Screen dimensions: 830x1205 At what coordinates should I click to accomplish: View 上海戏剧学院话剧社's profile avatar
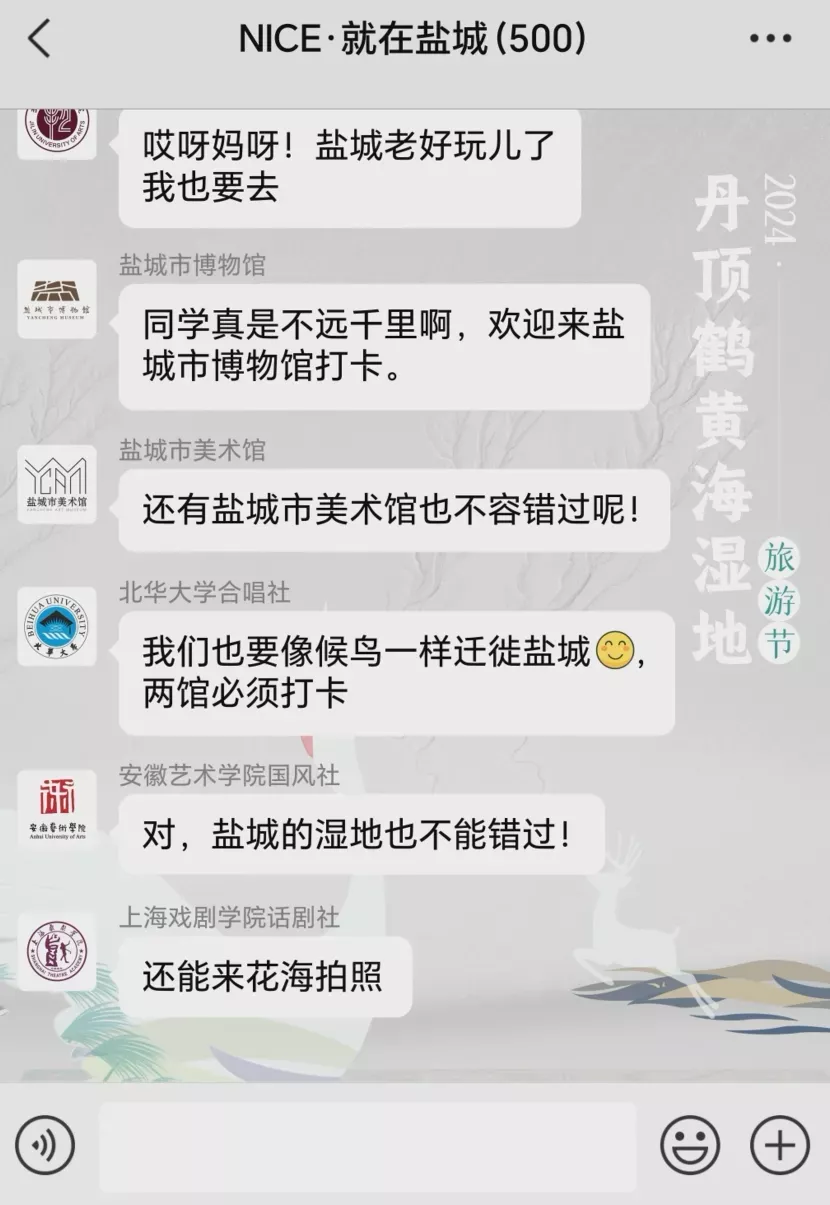[x=57, y=952]
